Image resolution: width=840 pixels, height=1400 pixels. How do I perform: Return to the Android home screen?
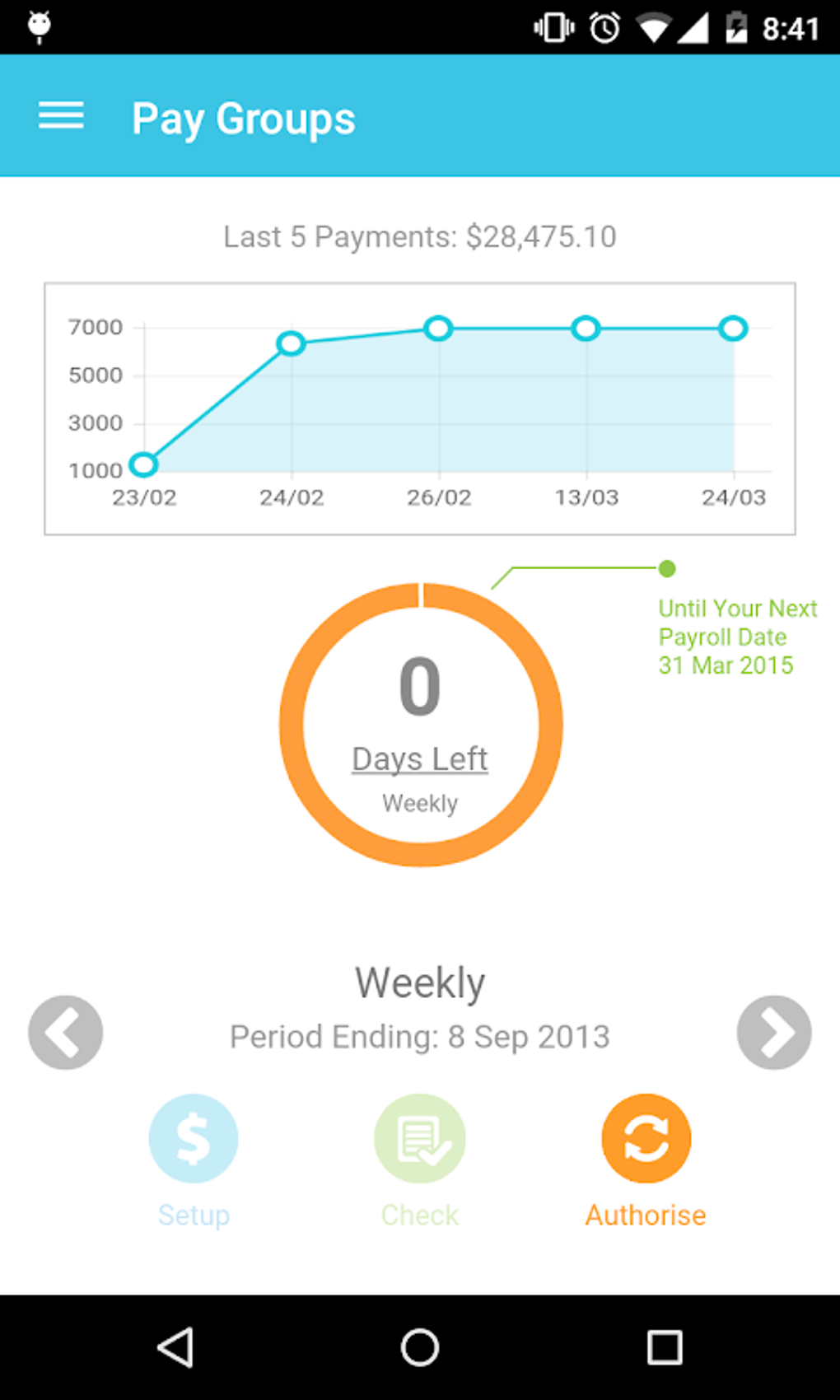(x=420, y=1347)
